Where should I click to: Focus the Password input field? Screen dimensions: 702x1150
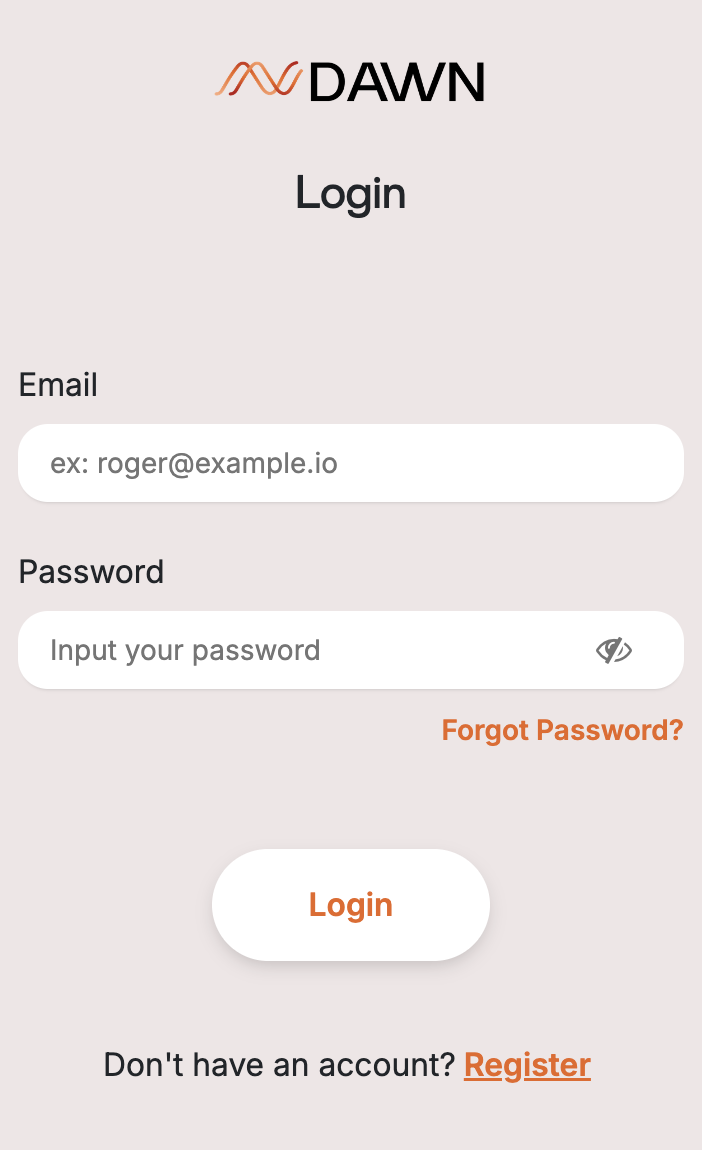pyautogui.click(x=300, y=650)
